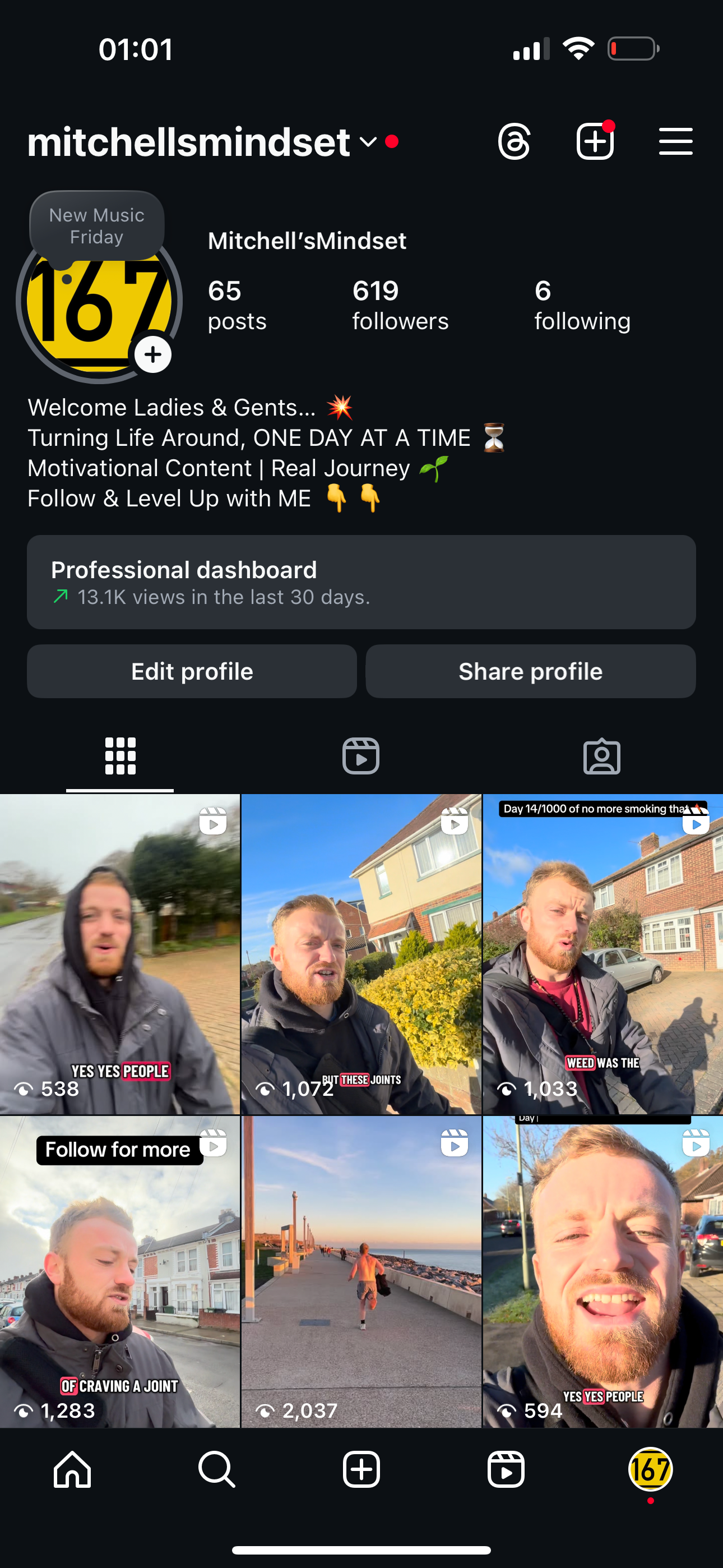The image size is (723, 1568).
Task: Open the Follow for more reel
Action: pos(120,1271)
